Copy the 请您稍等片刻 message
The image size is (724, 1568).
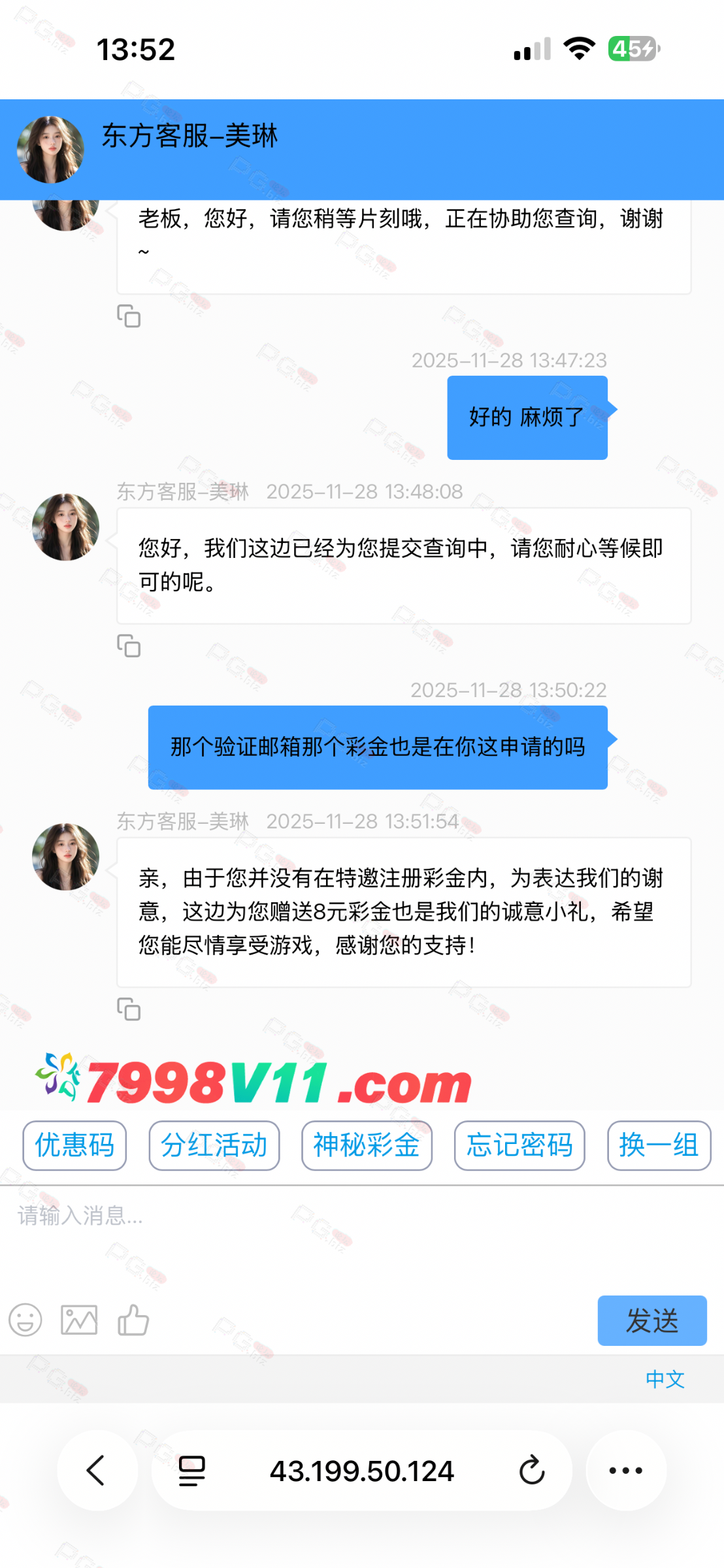[x=129, y=316]
